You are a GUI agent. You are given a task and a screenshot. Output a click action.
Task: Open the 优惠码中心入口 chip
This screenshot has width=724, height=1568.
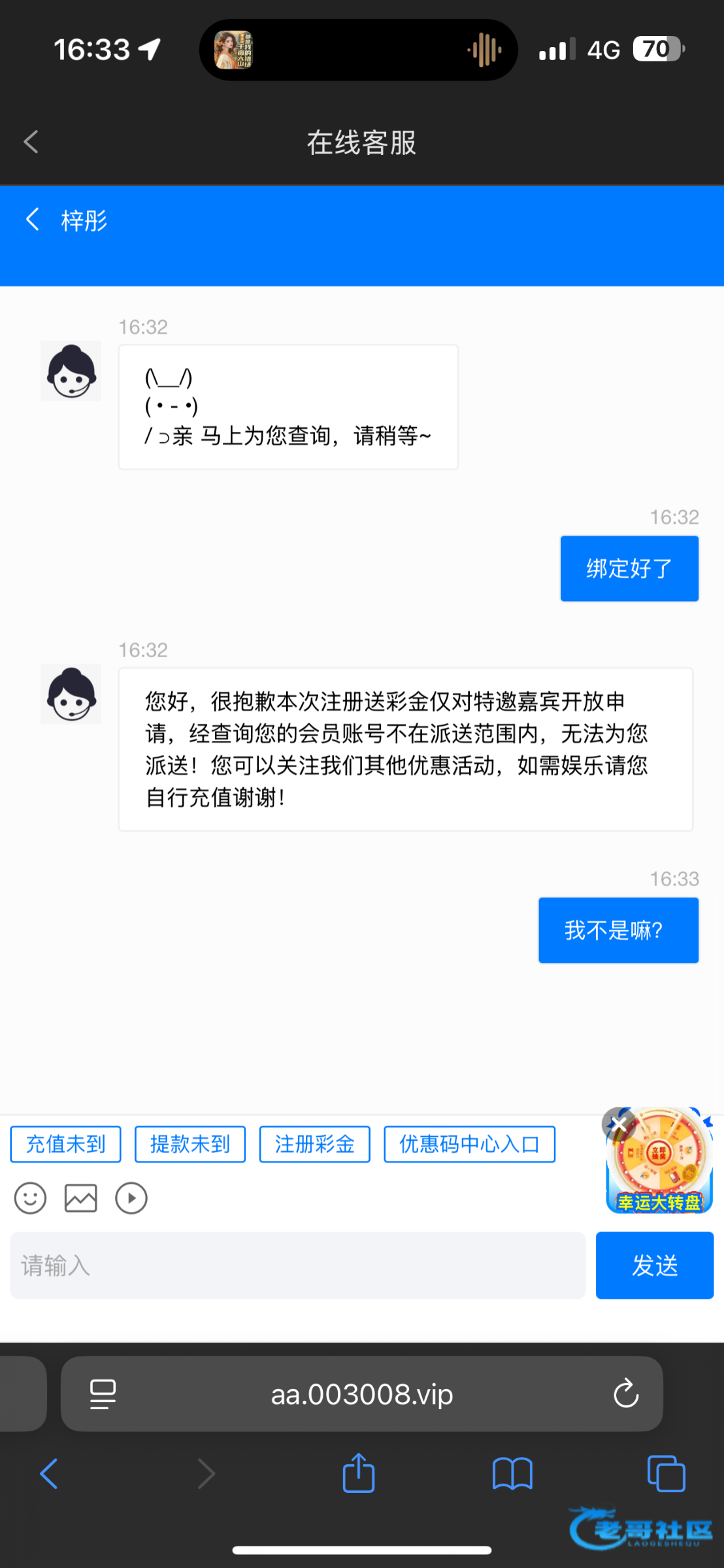[469, 1144]
